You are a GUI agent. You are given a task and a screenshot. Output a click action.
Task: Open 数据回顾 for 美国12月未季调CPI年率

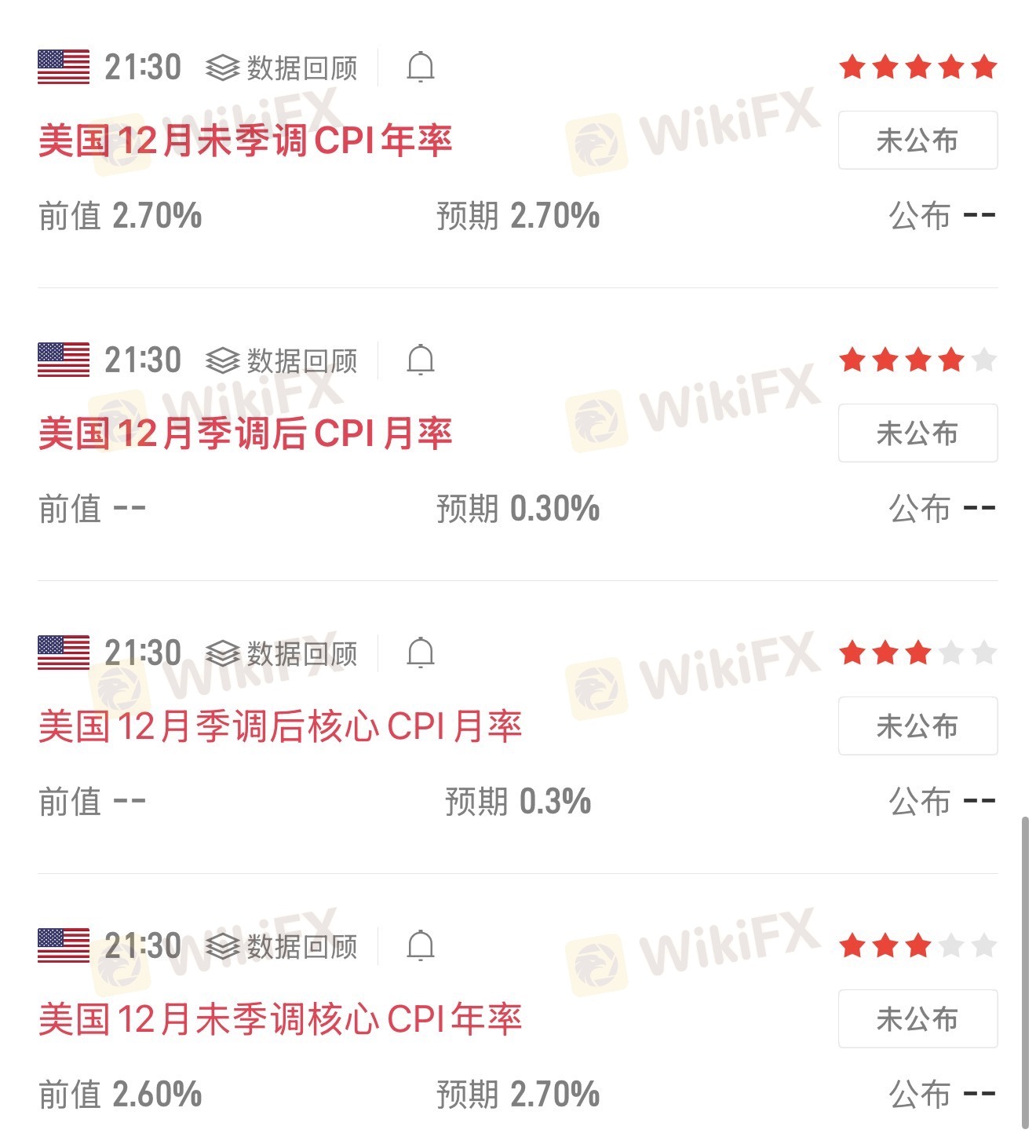point(282,68)
